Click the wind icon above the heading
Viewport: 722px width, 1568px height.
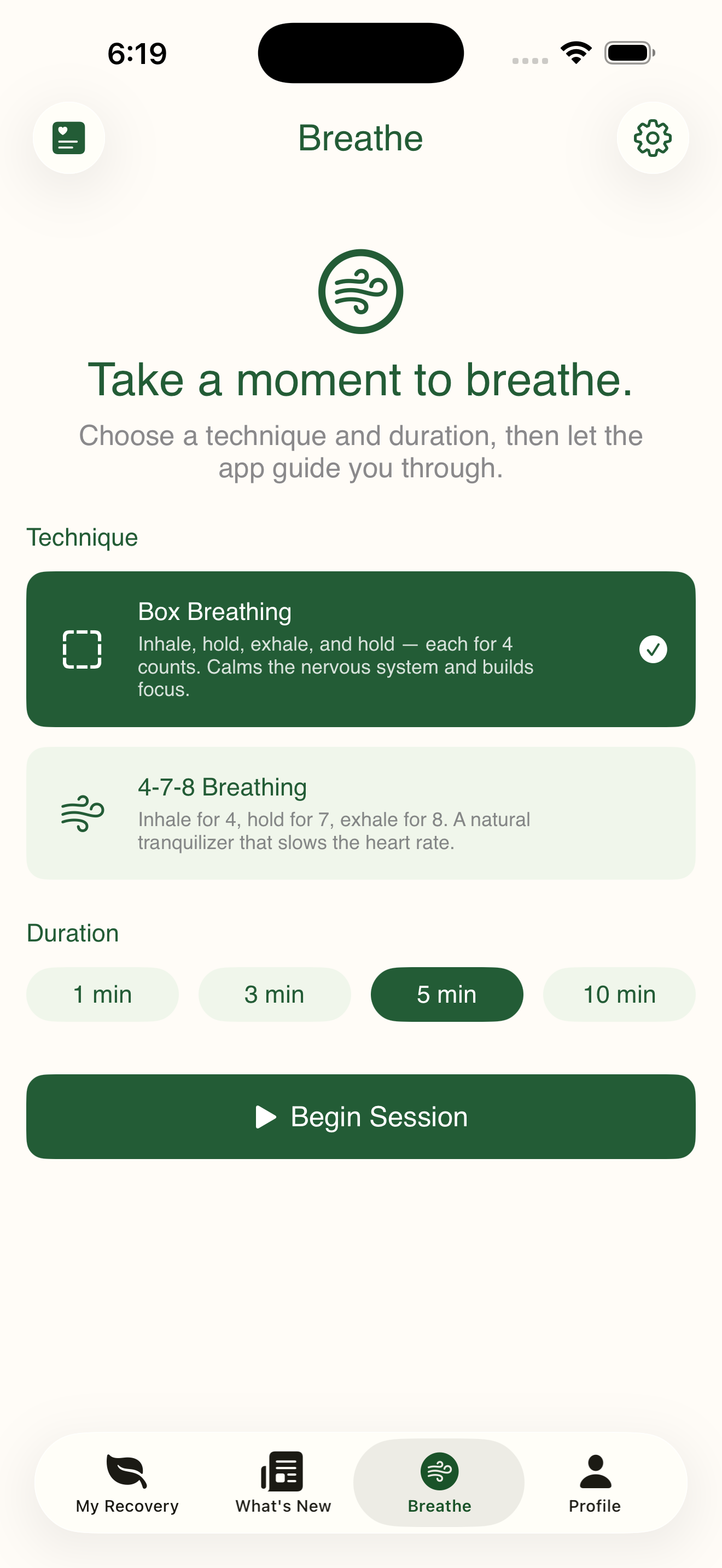360,291
